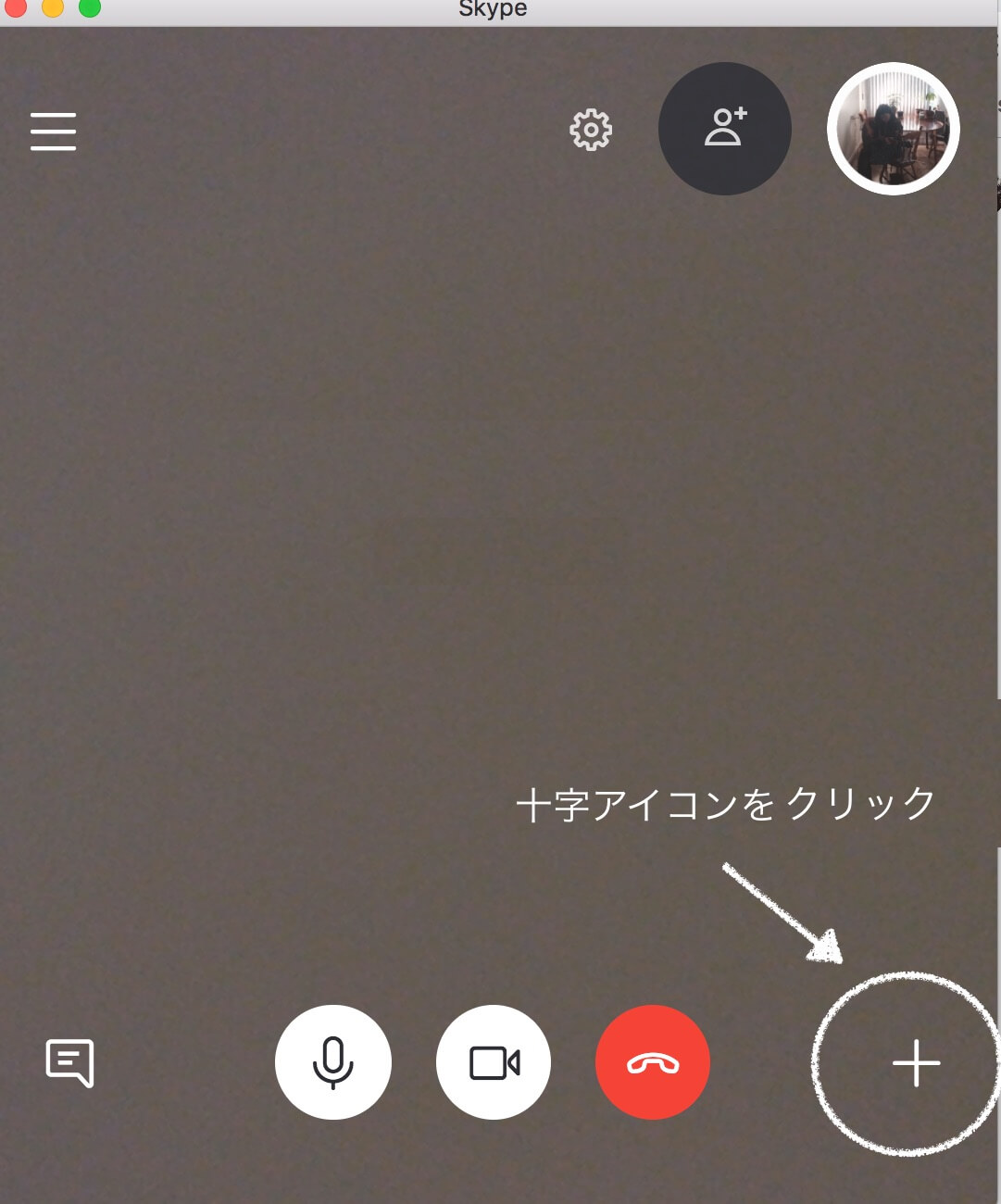Turn off the video camera

coord(494,1062)
